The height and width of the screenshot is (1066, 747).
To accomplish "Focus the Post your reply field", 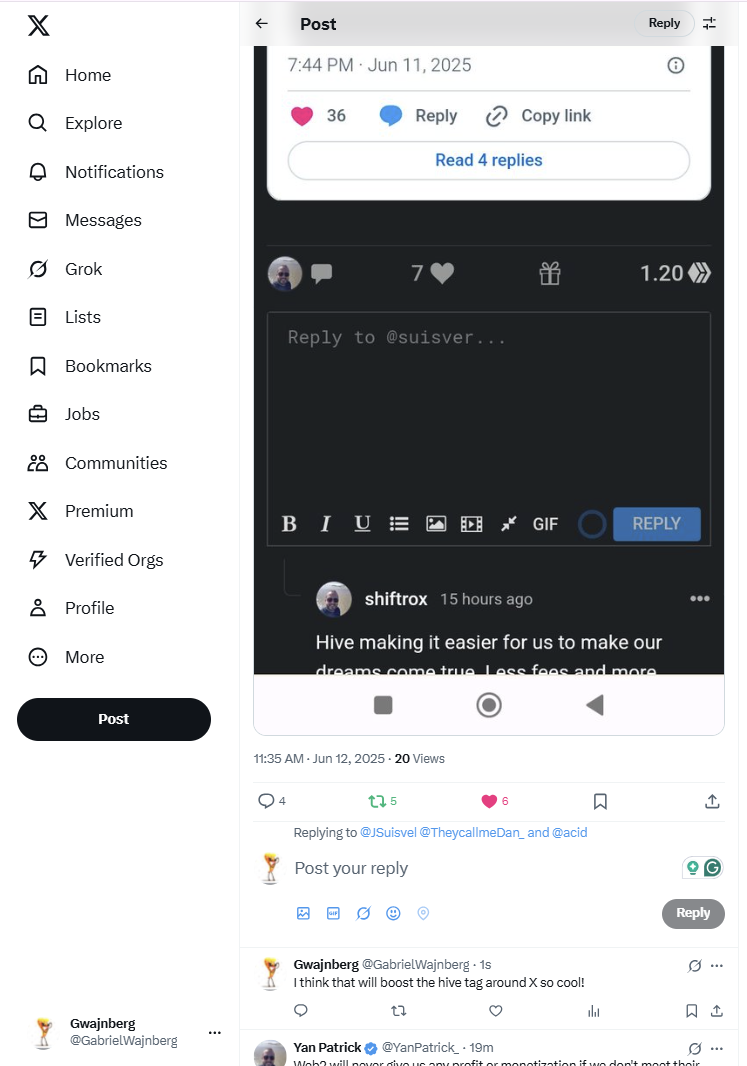I will click(480, 868).
